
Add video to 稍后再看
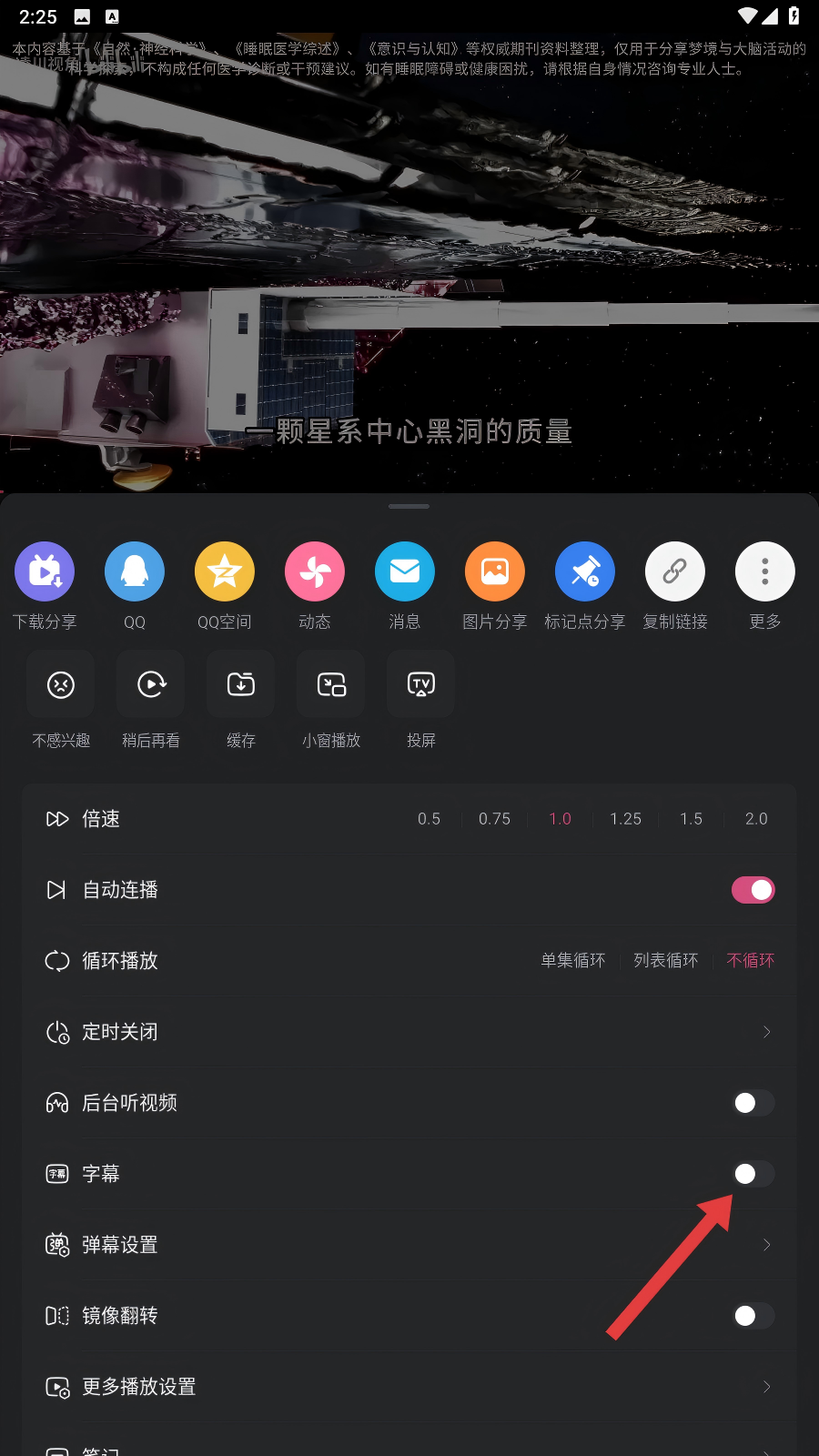151,685
